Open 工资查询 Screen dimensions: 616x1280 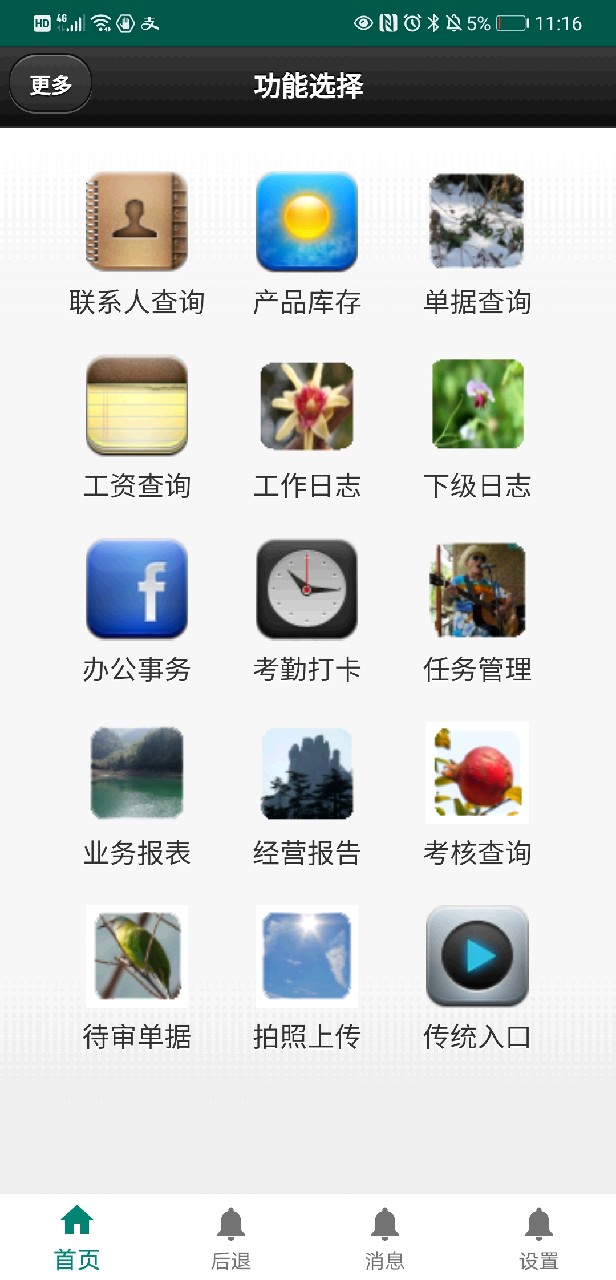(137, 406)
